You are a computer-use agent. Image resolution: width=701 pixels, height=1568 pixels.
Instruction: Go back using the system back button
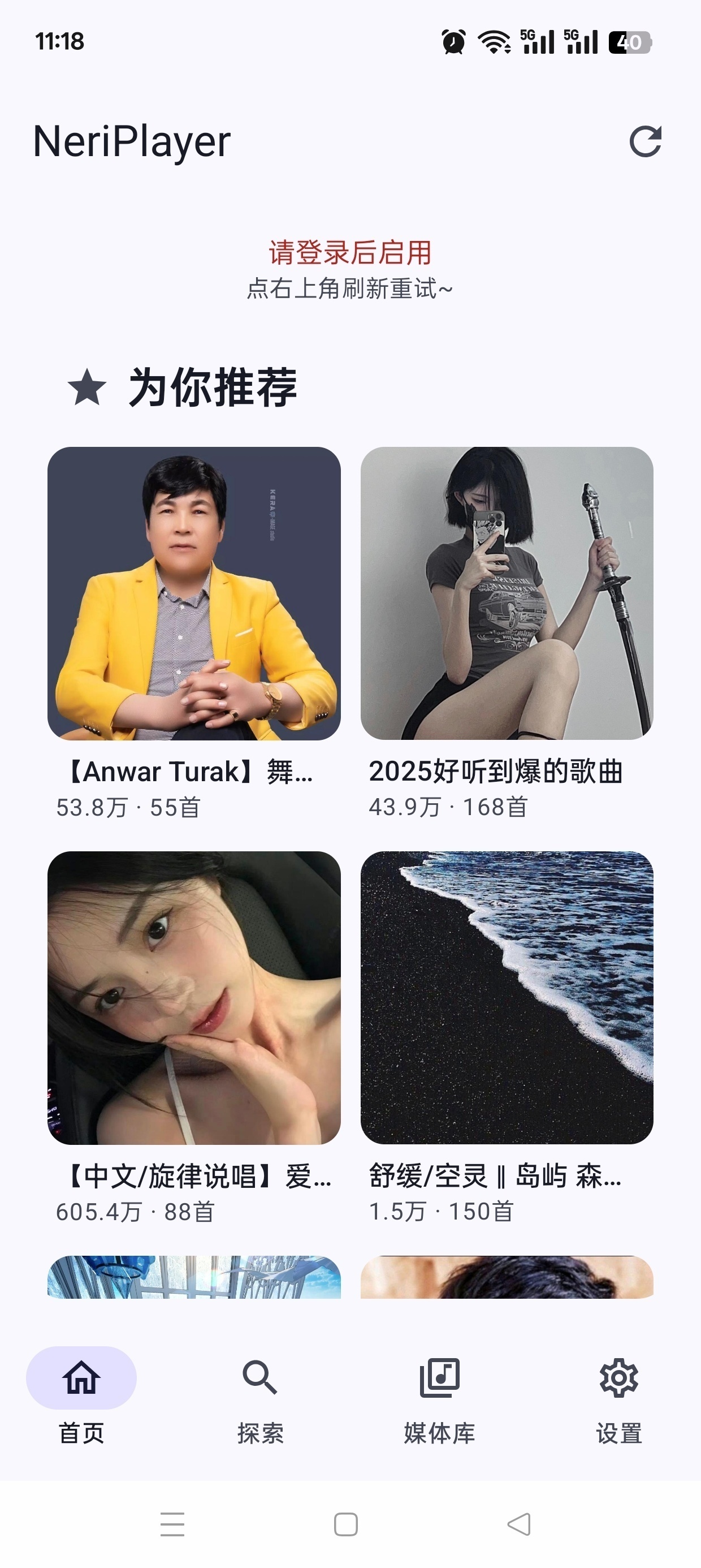coord(519,1524)
